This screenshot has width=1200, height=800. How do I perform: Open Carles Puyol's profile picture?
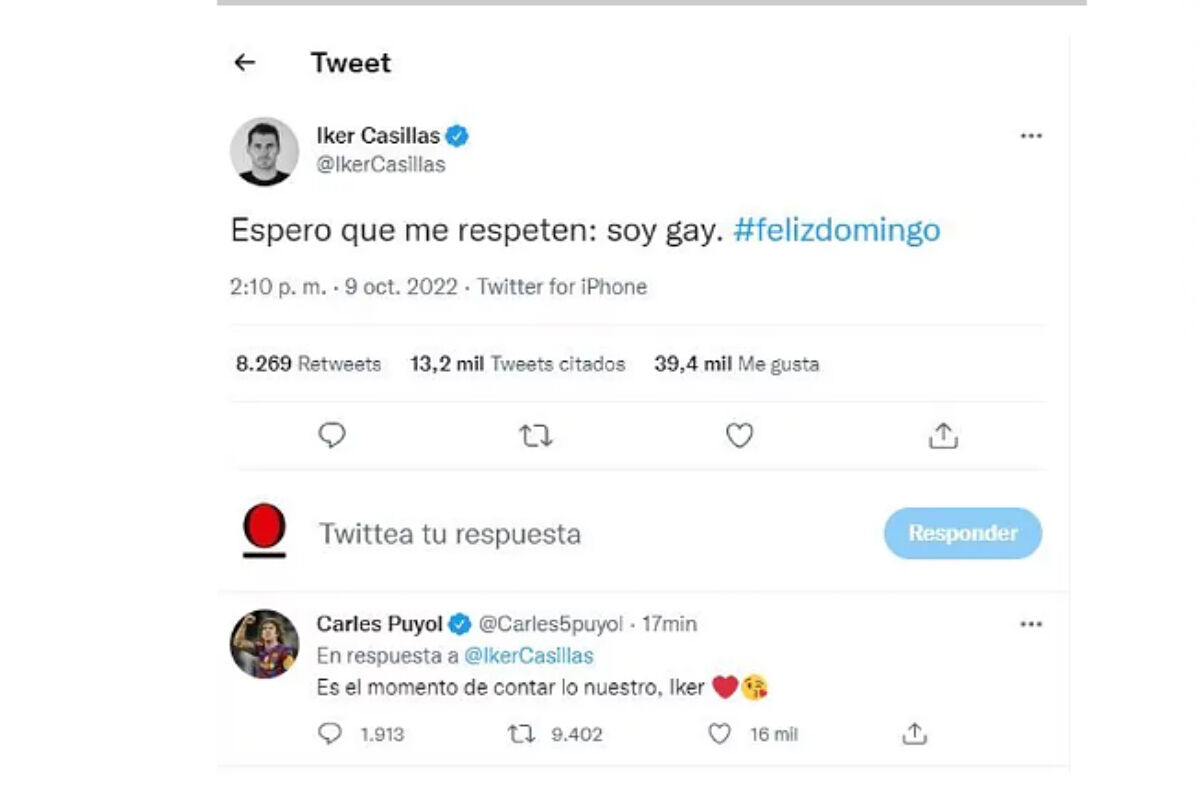(264, 643)
